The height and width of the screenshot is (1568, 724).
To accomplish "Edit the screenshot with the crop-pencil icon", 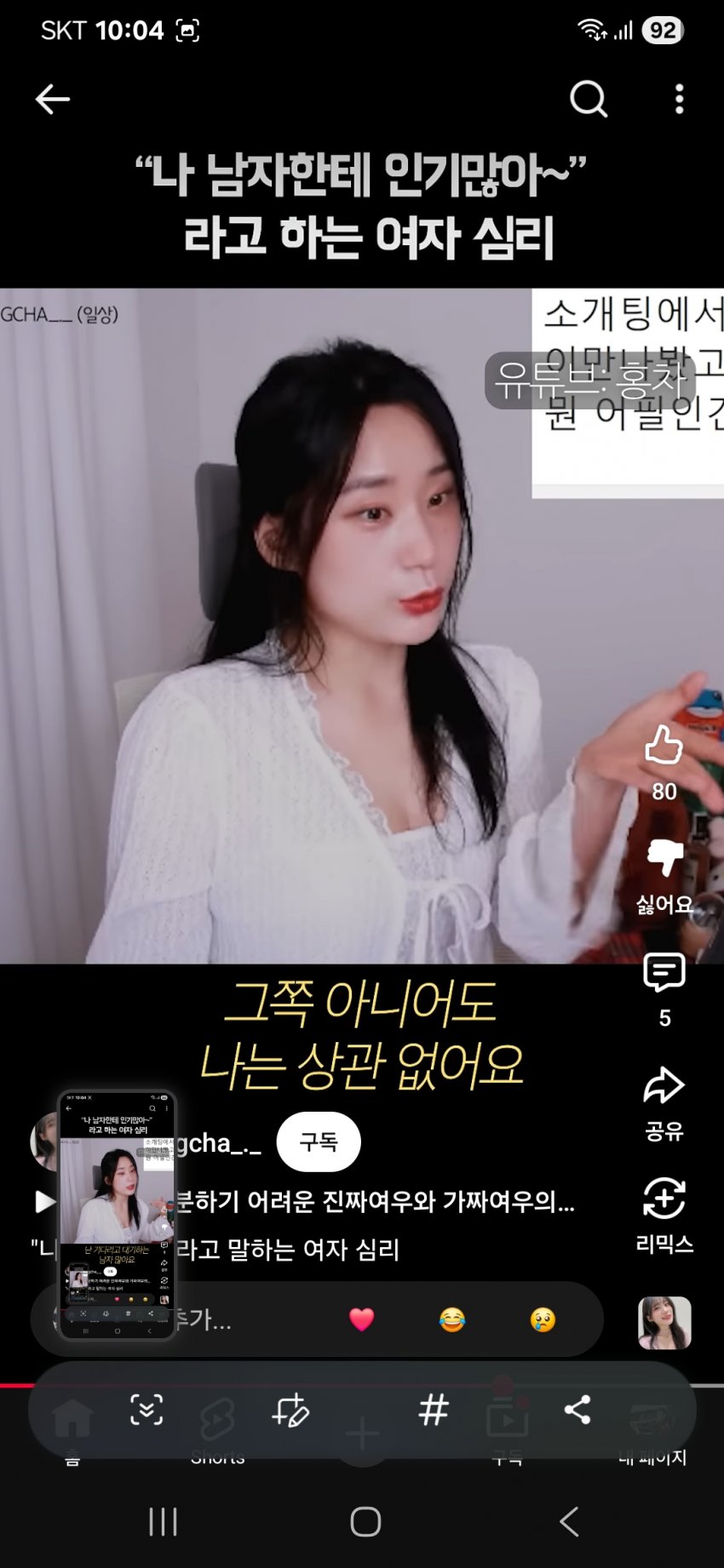I will pyautogui.click(x=290, y=1411).
